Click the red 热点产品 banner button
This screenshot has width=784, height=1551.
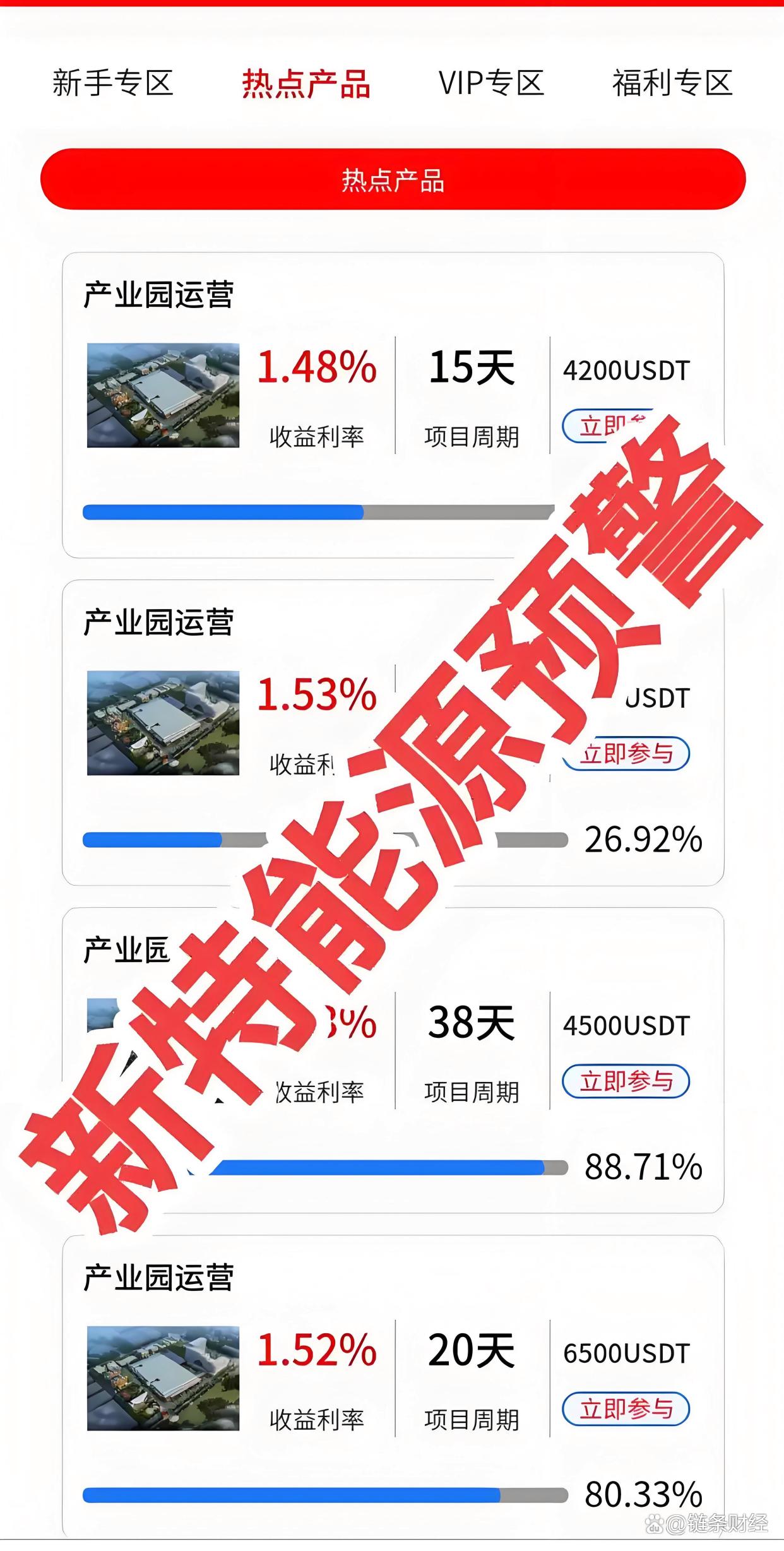(x=392, y=179)
